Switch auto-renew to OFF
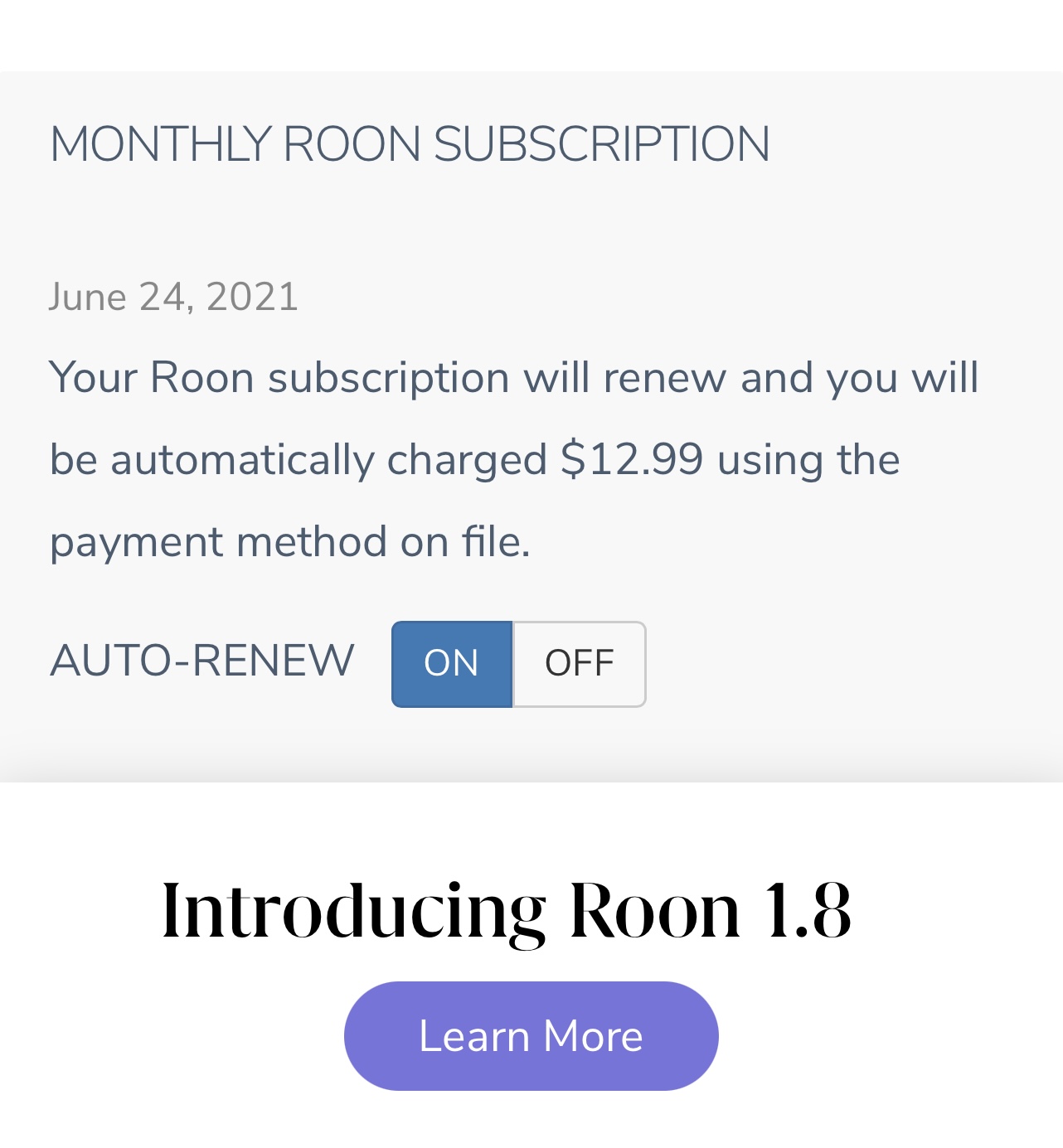The image size is (1063, 1148). 579,664
